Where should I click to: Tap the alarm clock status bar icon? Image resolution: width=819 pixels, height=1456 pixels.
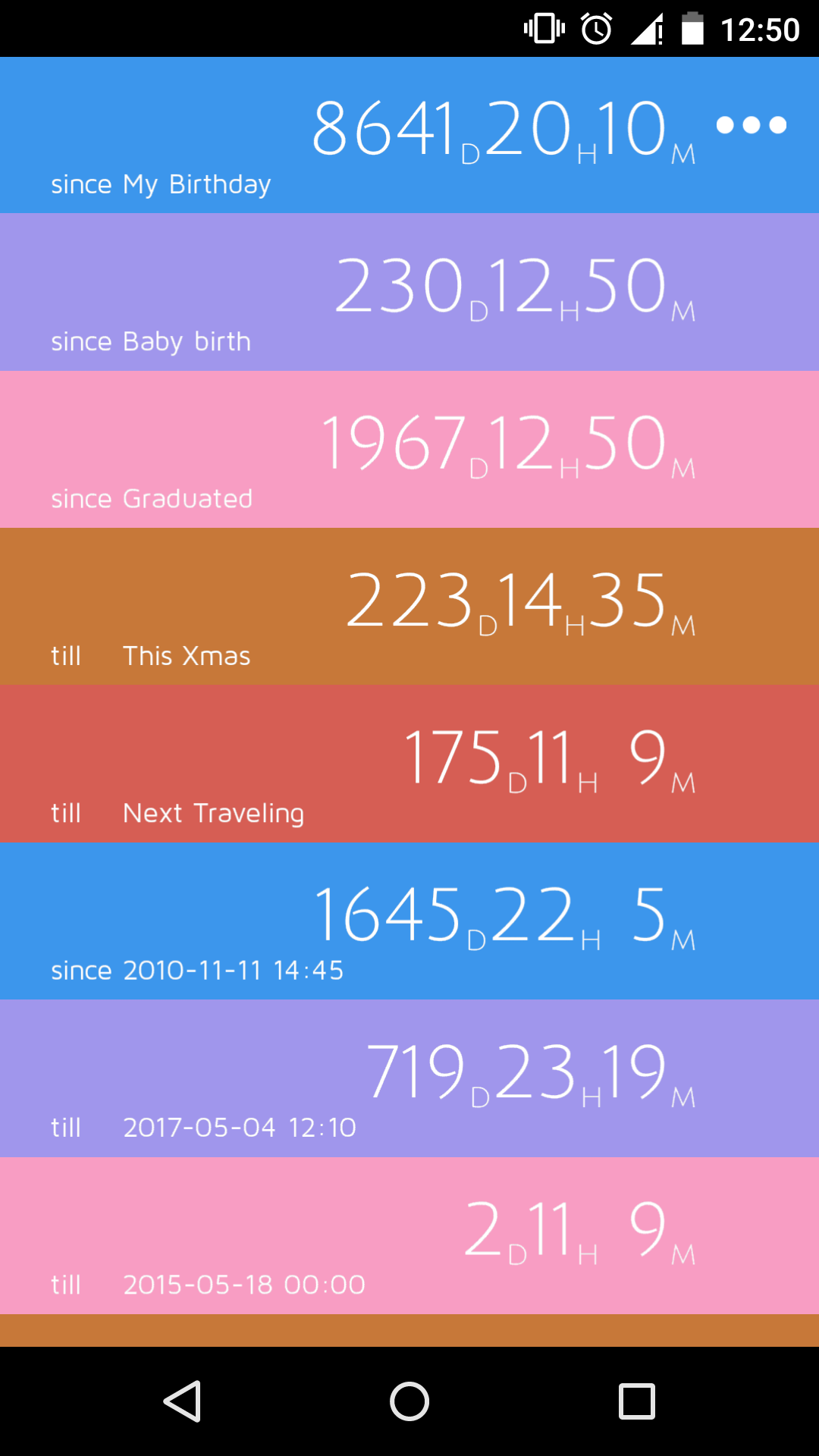pyautogui.click(x=596, y=29)
